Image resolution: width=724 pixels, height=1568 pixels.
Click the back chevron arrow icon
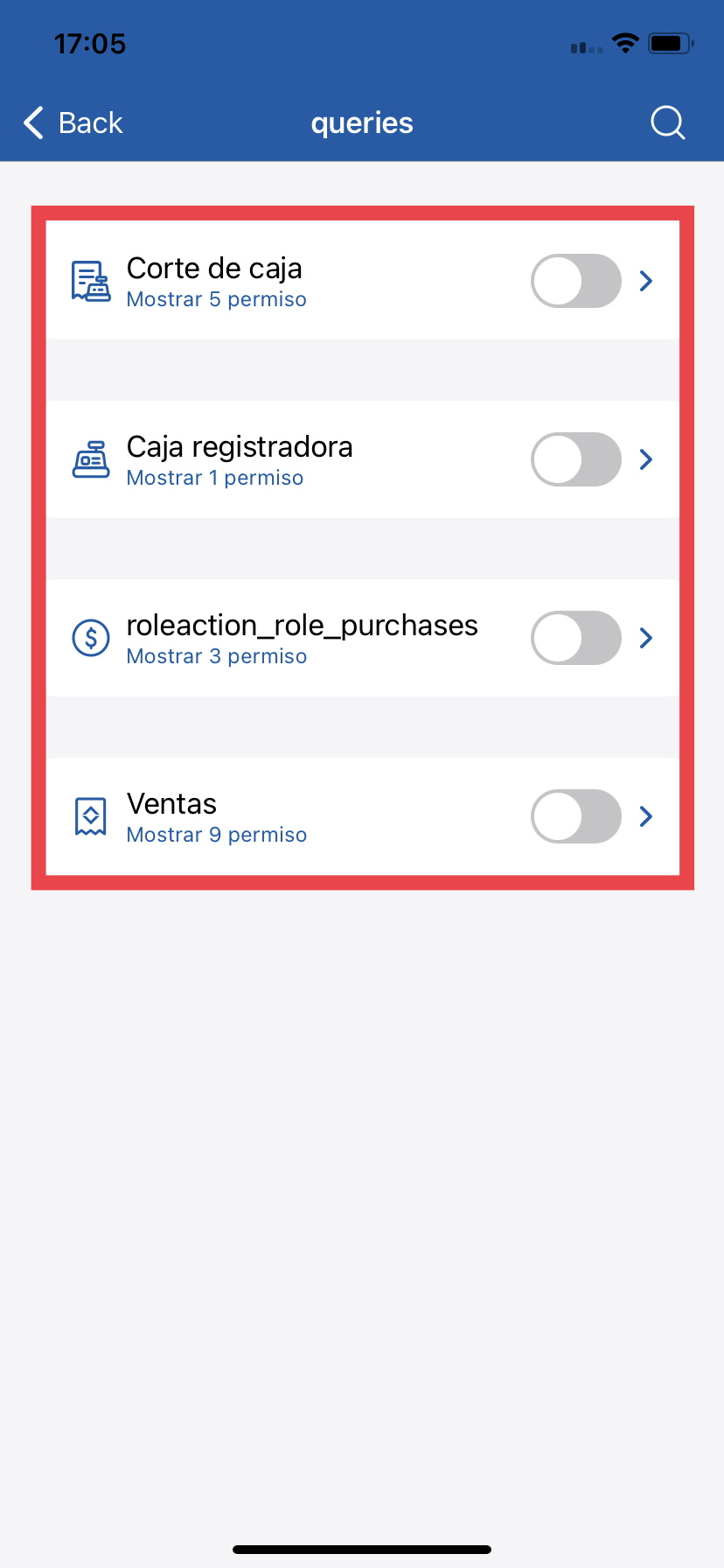(32, 122)
